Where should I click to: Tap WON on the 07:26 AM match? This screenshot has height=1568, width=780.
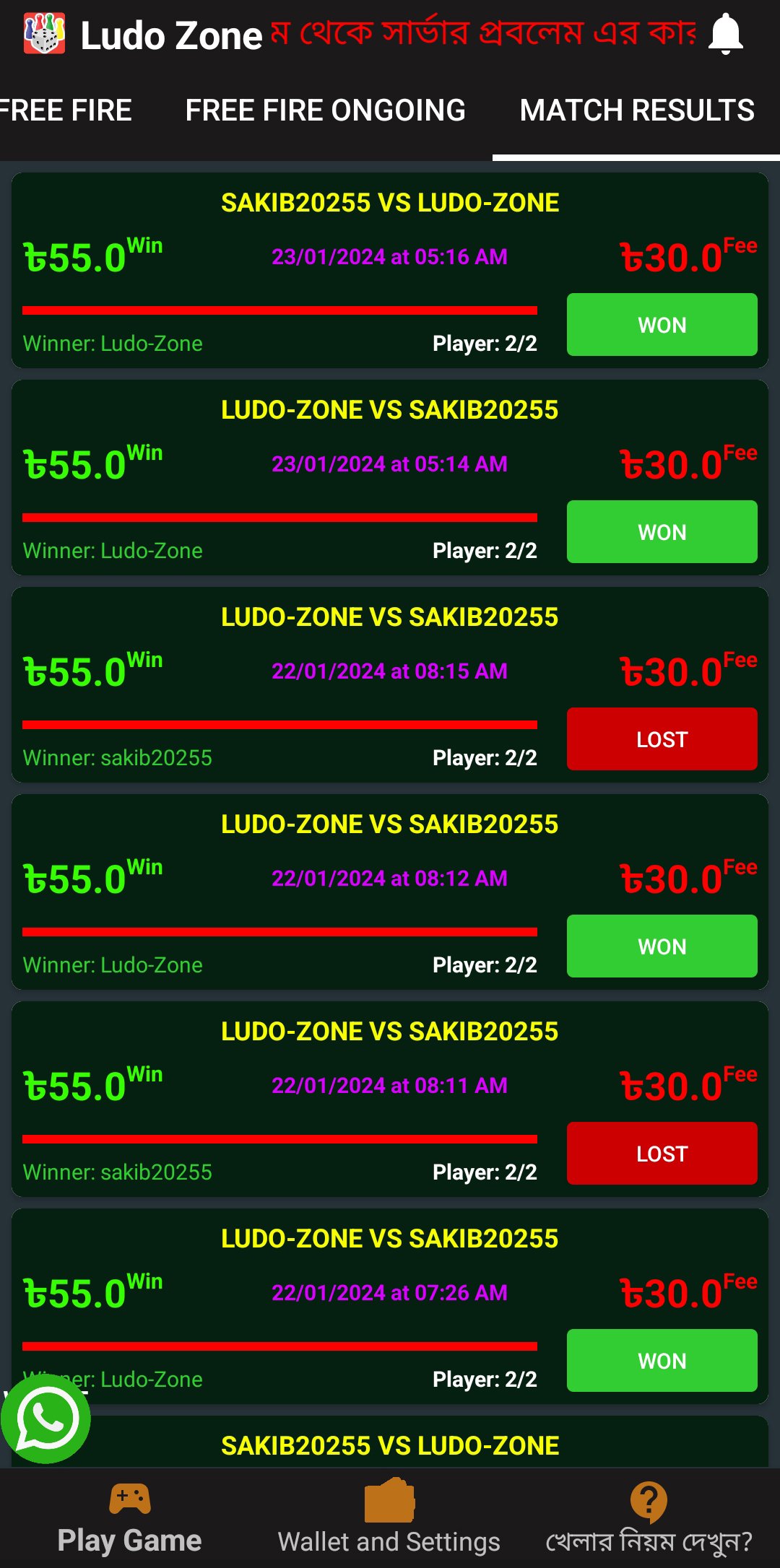click(x=662, y=1361)
